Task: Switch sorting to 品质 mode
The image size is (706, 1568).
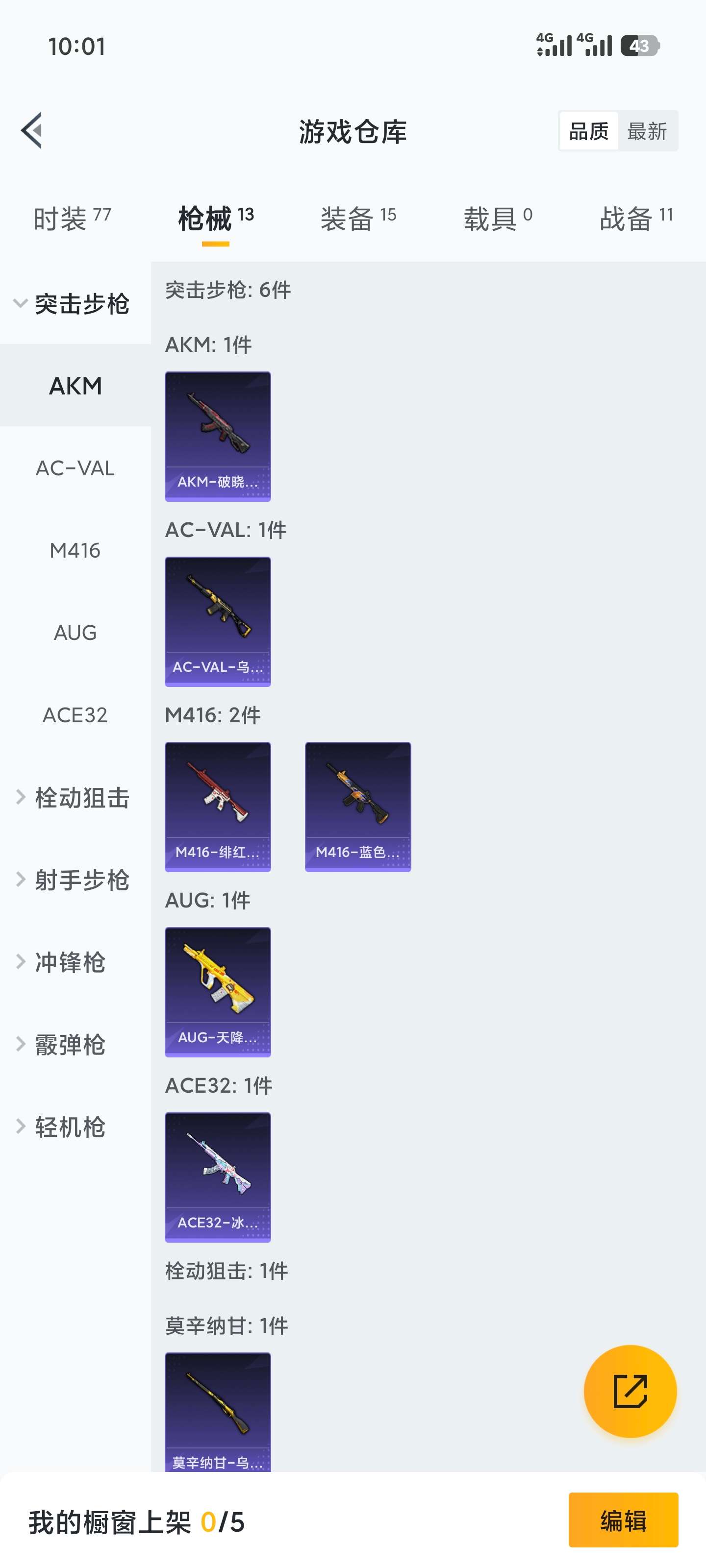Action: (x=588, y=130)
